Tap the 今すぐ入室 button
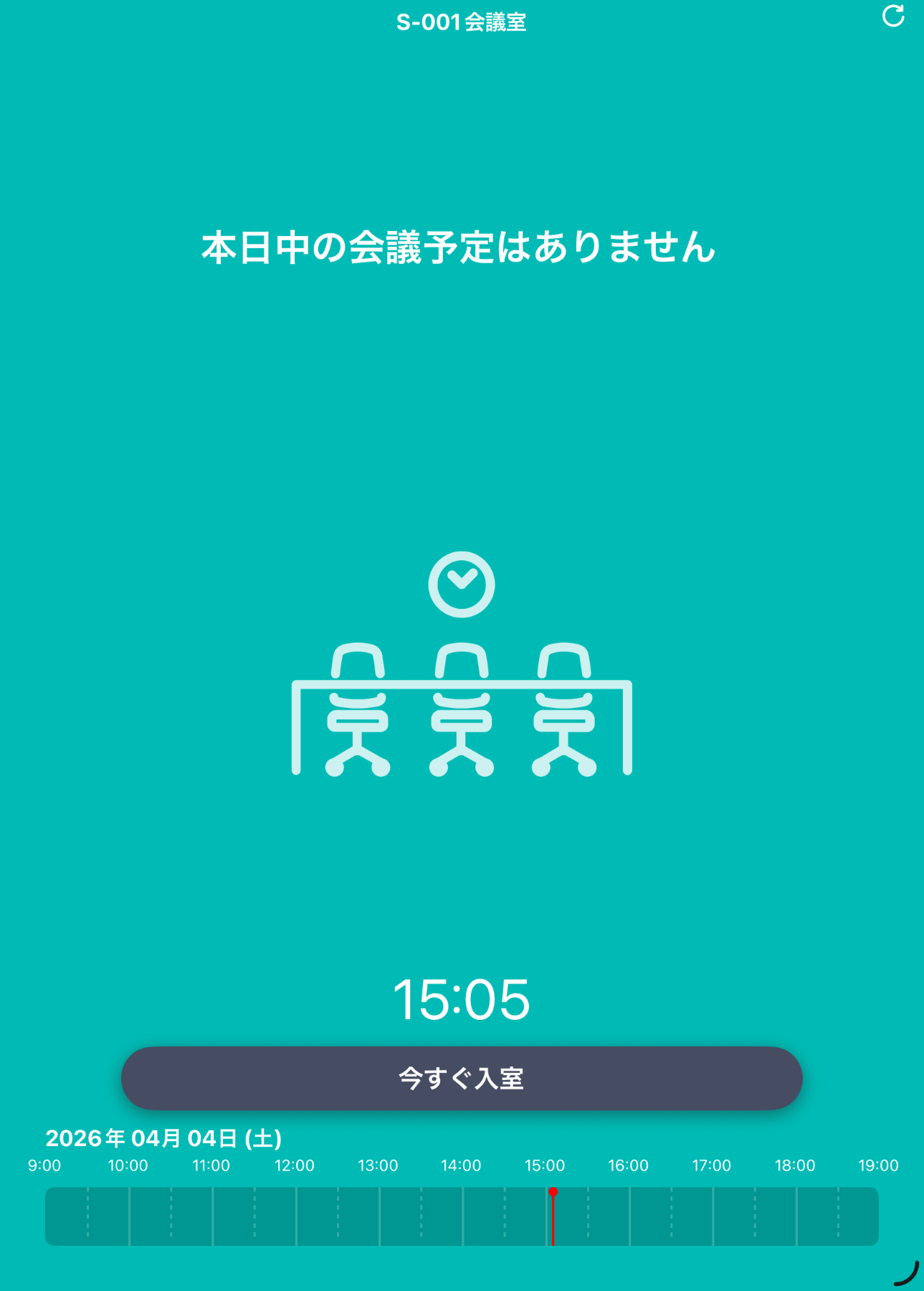This screenshot has width=924, height=1291. tap(462, 1078)
